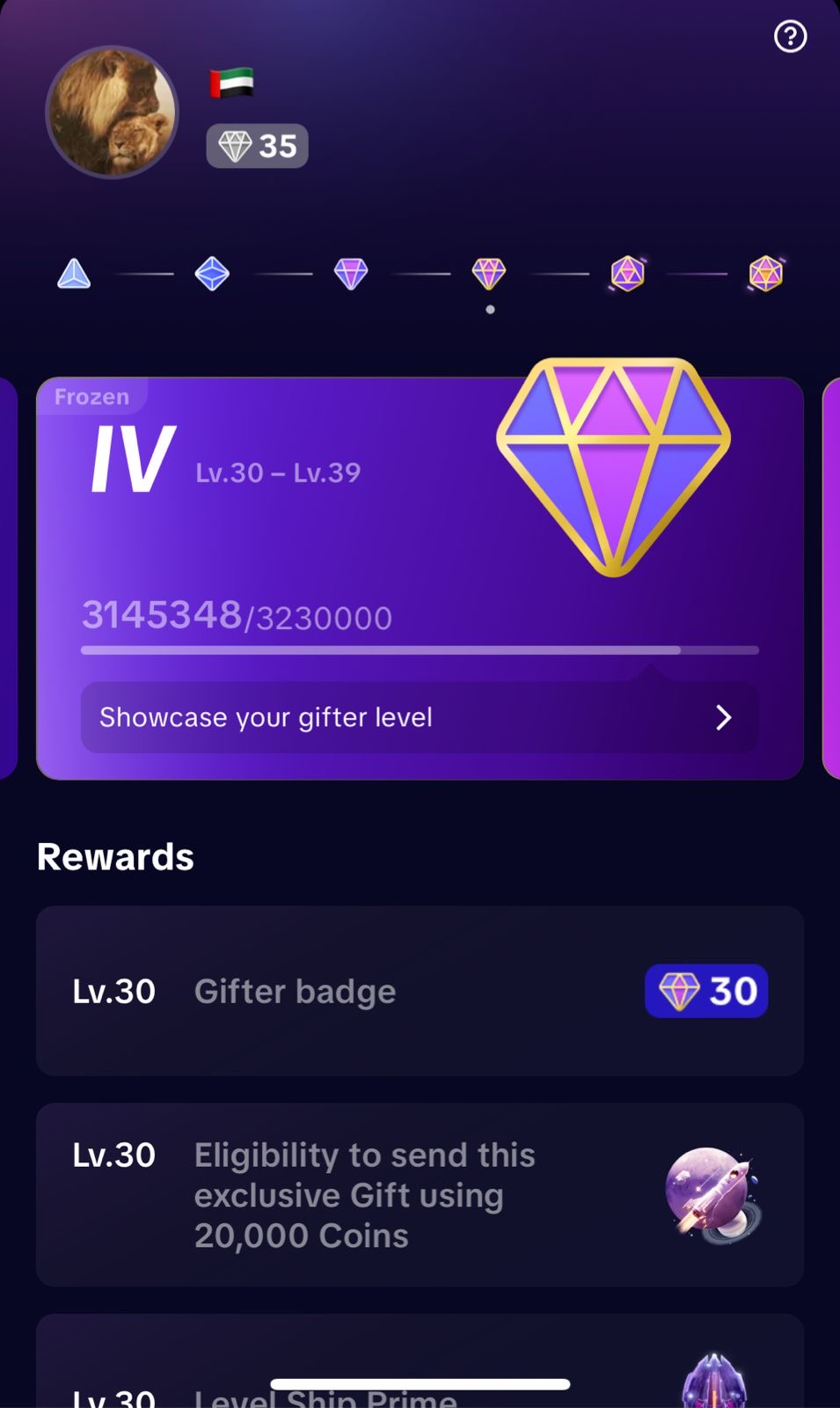Open the exclusive Gift 20,000 Coins reward
The height and width of the screenshot is (1408, 840).
(419, 1194)
